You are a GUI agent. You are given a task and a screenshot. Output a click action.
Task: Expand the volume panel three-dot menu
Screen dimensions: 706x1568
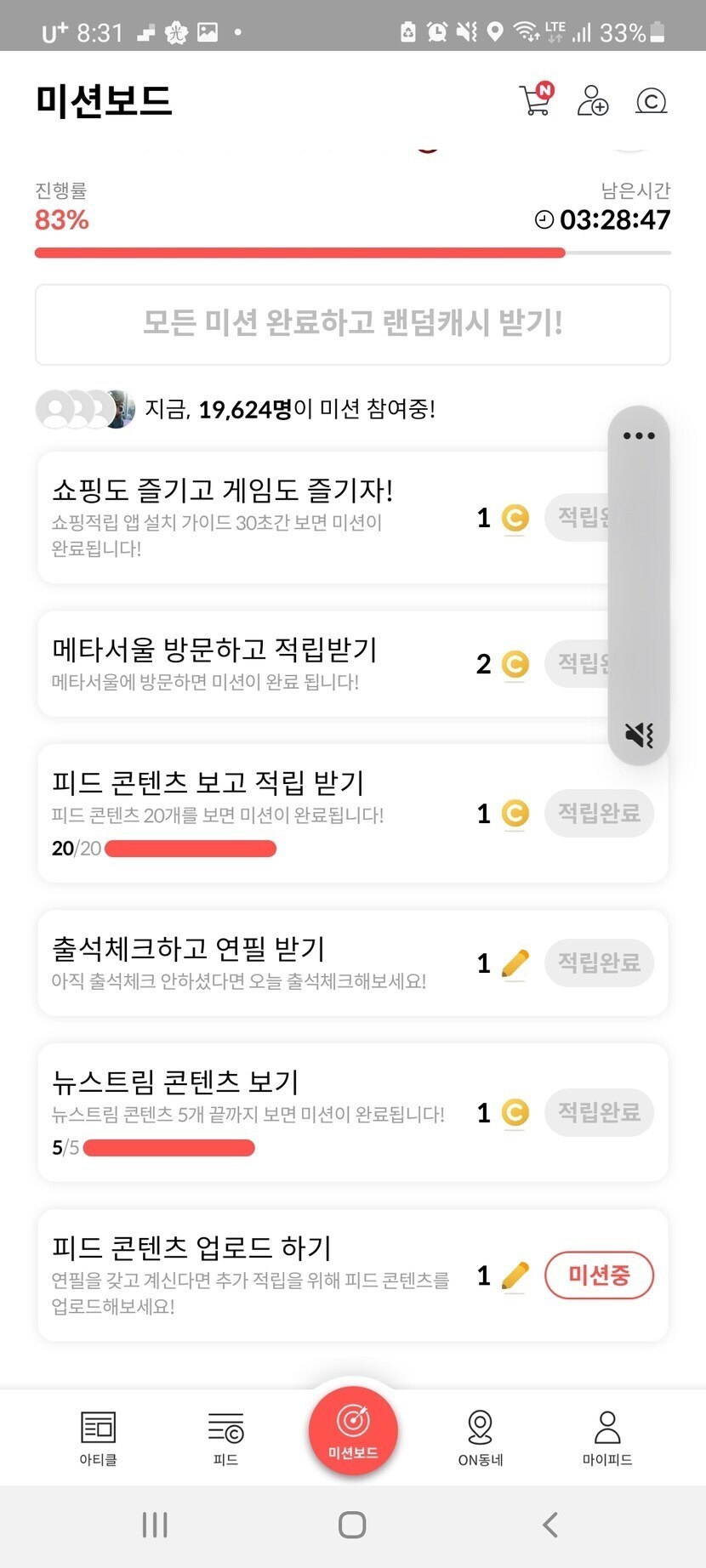point(639,436)
